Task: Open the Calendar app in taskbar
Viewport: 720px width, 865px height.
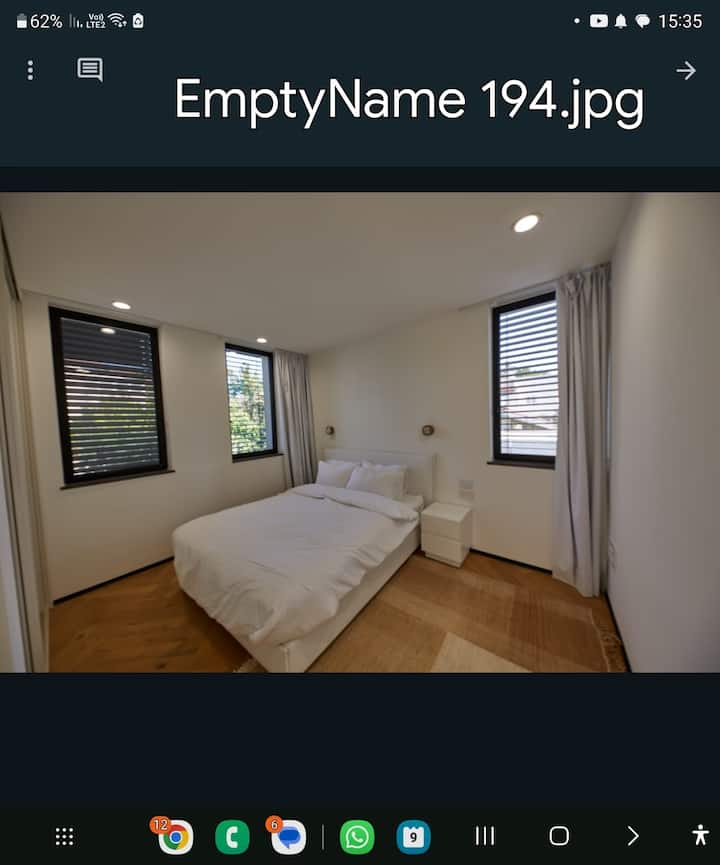Action: click(413, 837)
